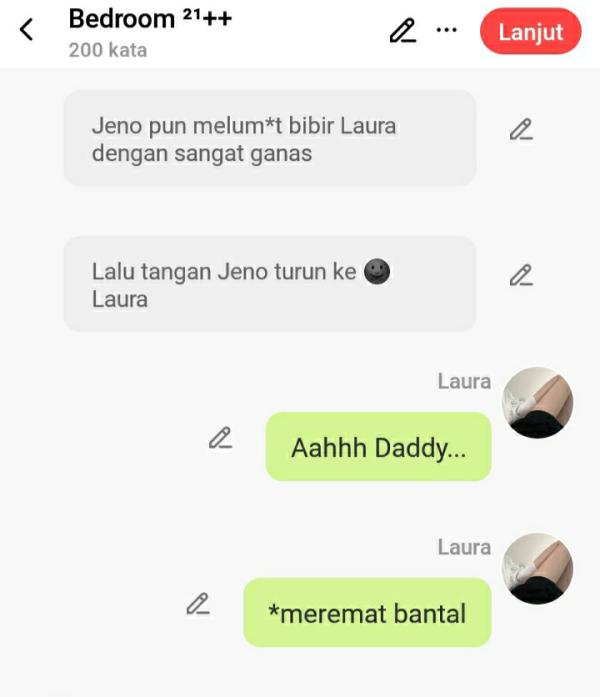Image resolution: width=600 pixels, height=697 pixels.
Task: Edit the message mentioning bibir Laura
Action: (520, 130)
